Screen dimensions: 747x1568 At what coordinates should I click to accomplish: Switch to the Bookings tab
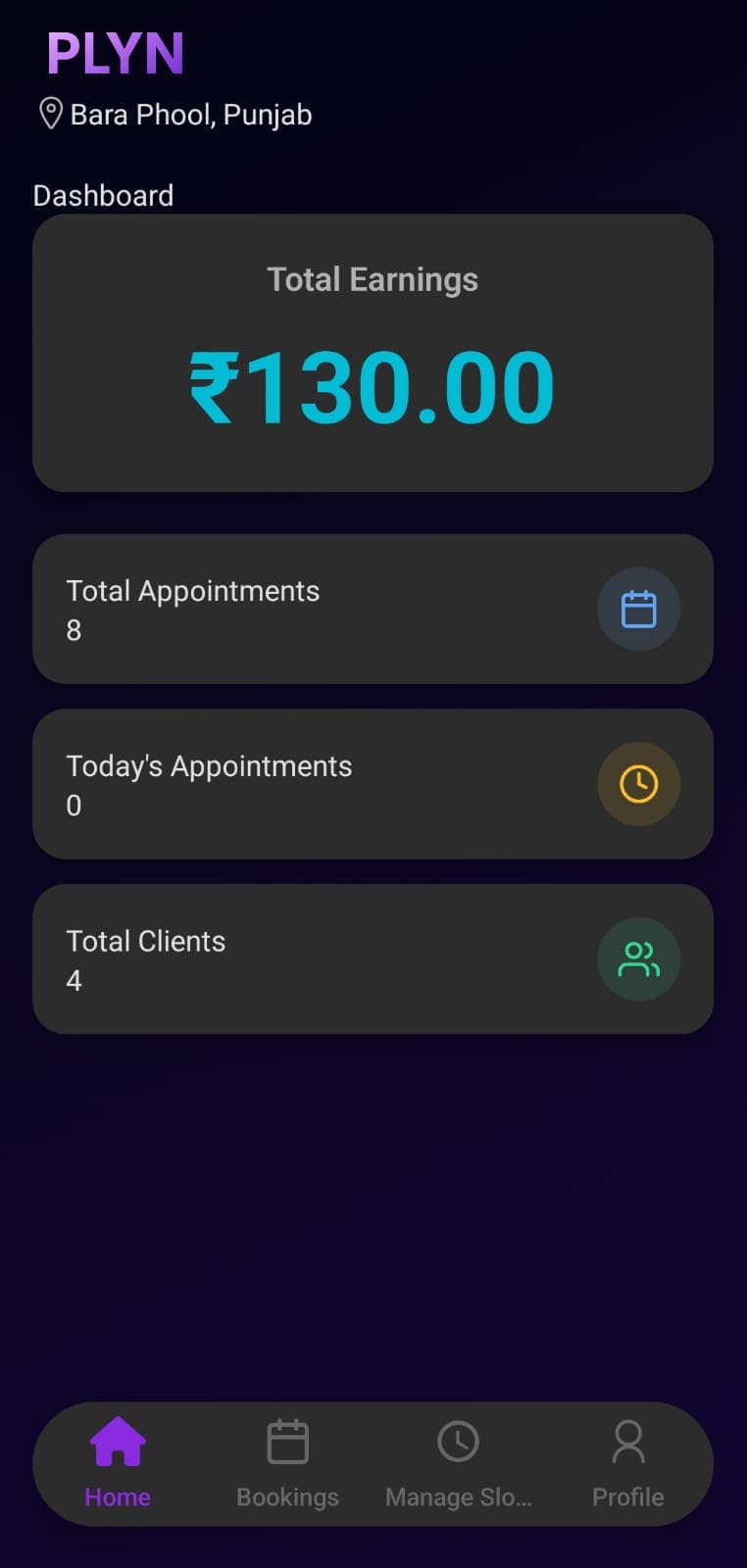click(x=287, y=1465)
